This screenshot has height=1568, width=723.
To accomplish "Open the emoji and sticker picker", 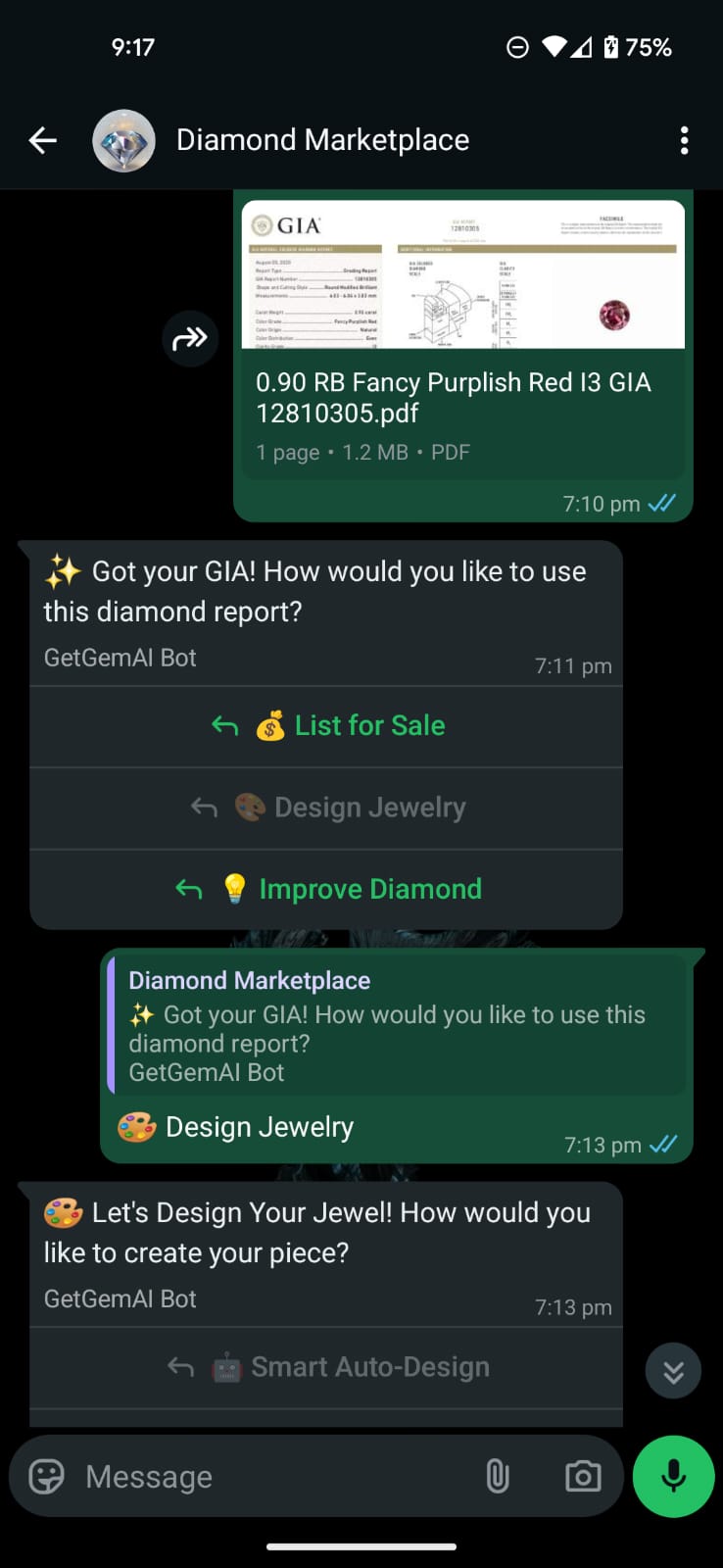I will (46, 1477).
